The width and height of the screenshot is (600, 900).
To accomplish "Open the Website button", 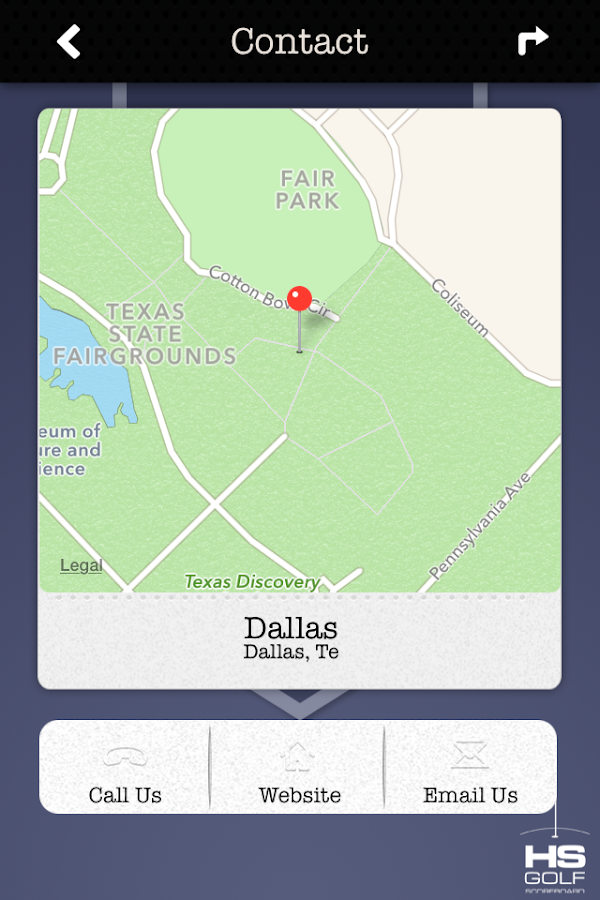I will 299,768.
